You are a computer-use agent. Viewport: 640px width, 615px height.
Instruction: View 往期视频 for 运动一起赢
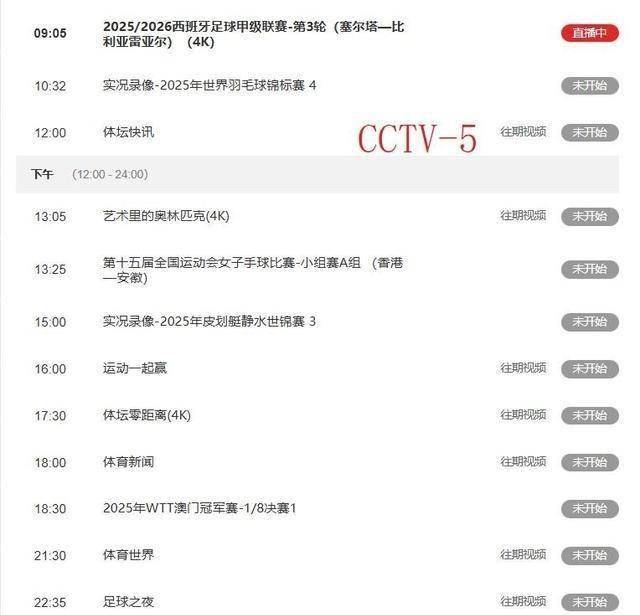[523, 368]
